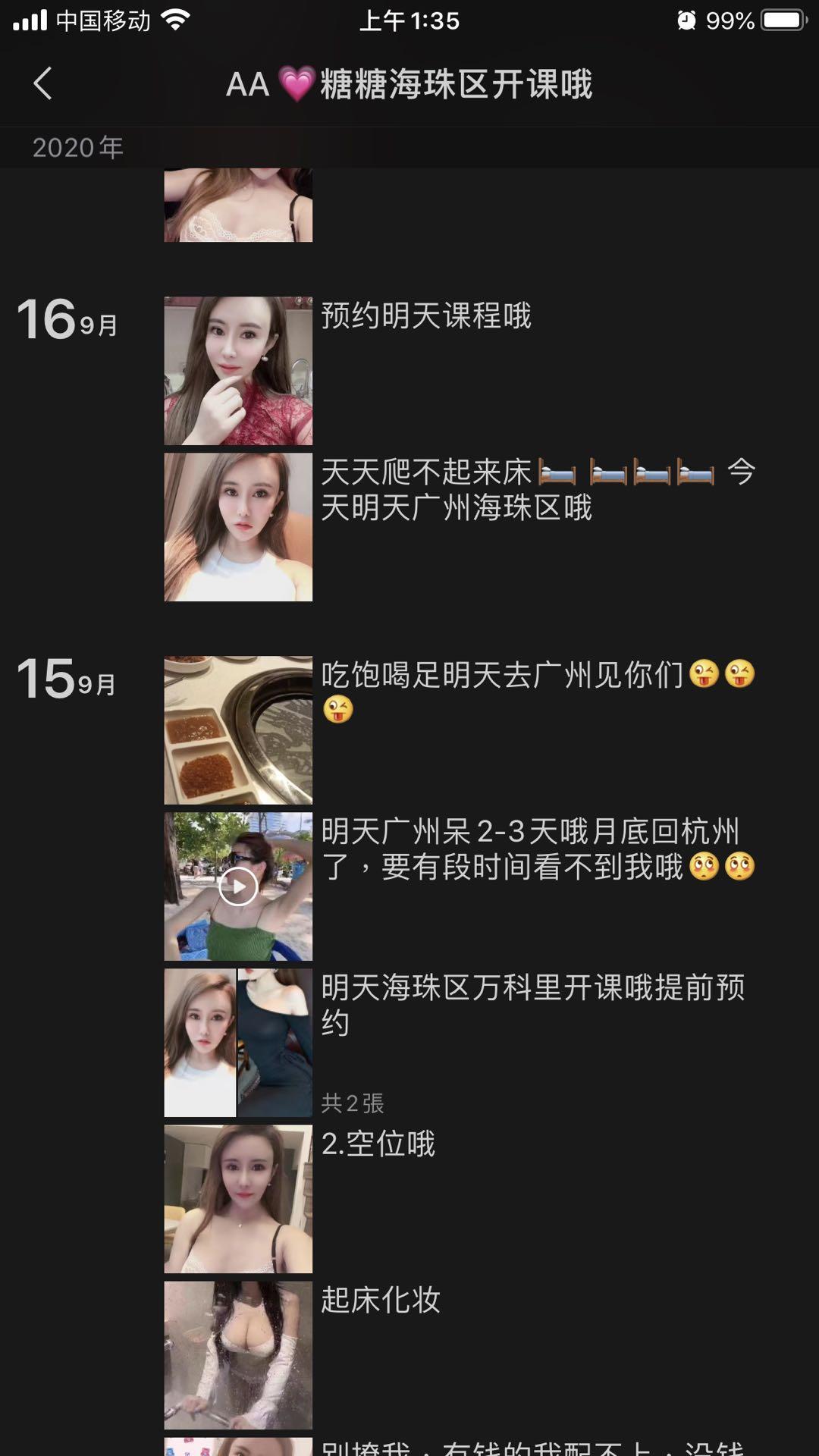The height and width of the screenshot is (1456, 819).
Task: Tap the 99% battery percentage label
Action: 730,21
